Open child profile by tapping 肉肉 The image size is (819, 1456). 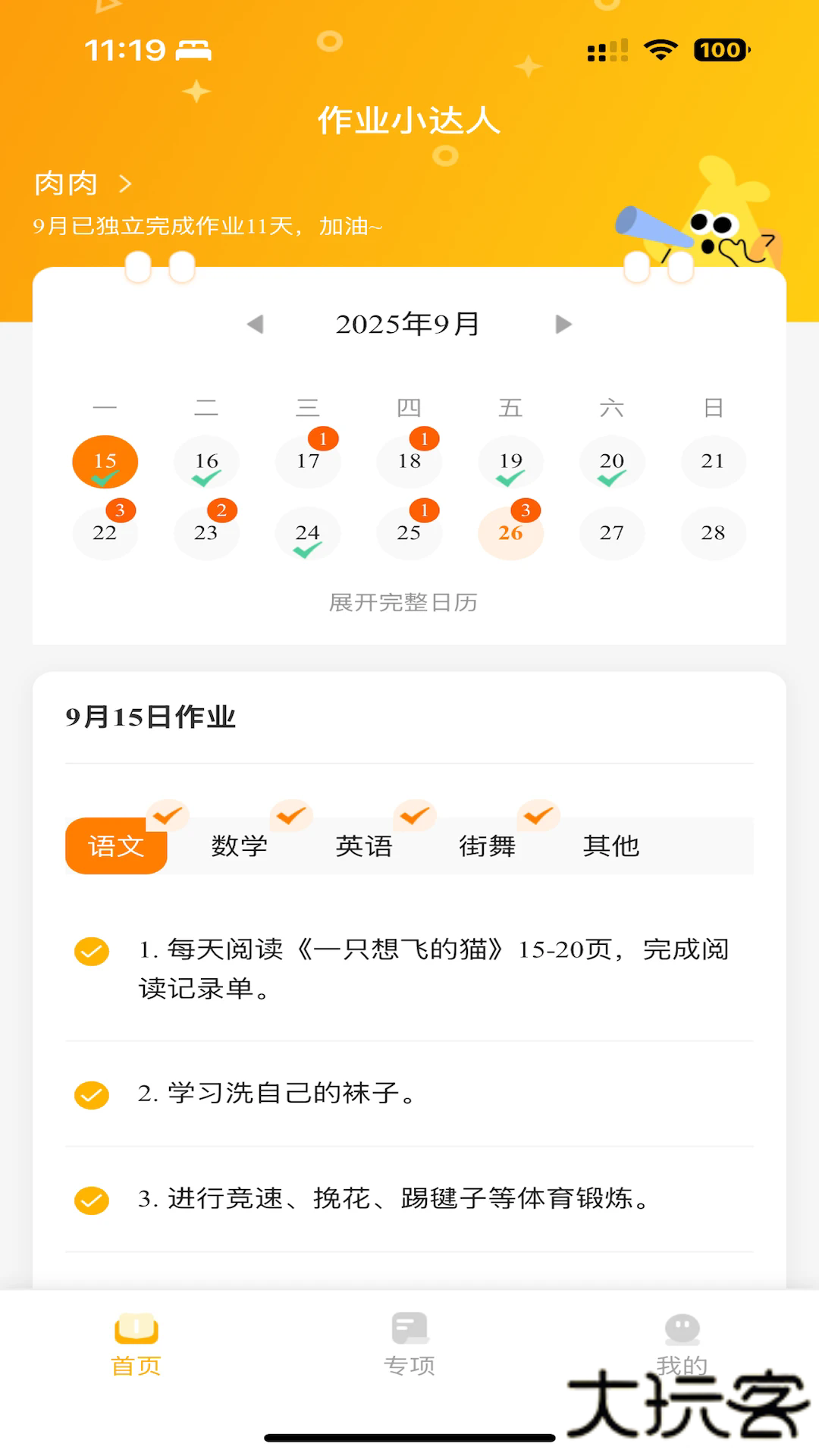point(67,184)
